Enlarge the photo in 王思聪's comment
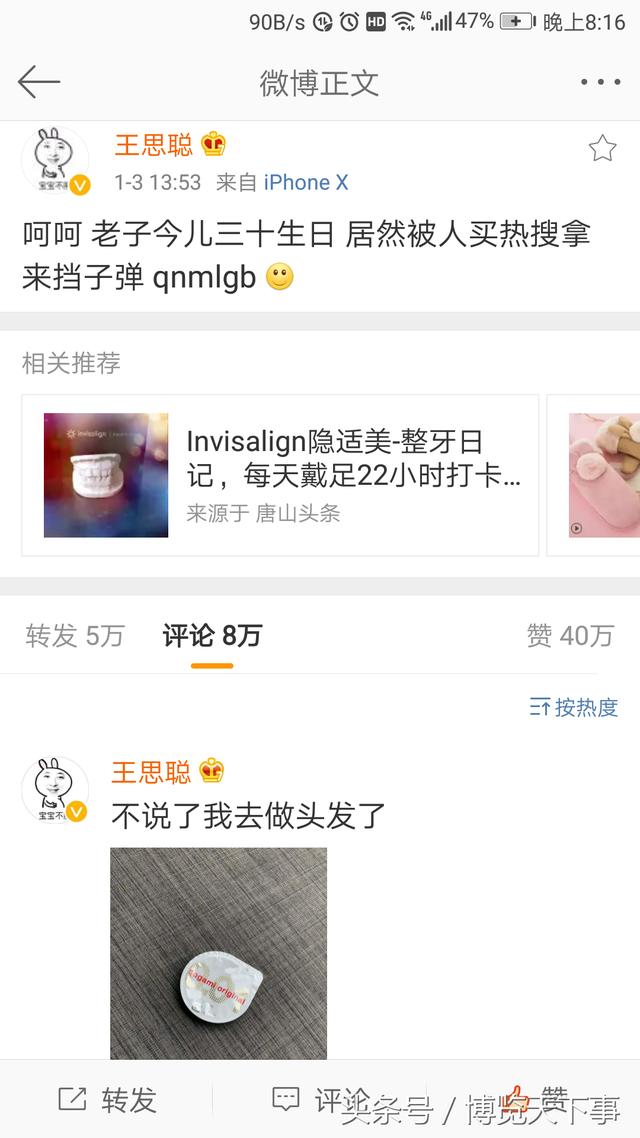Screen dimensions: 640x1138 [218, 953]
